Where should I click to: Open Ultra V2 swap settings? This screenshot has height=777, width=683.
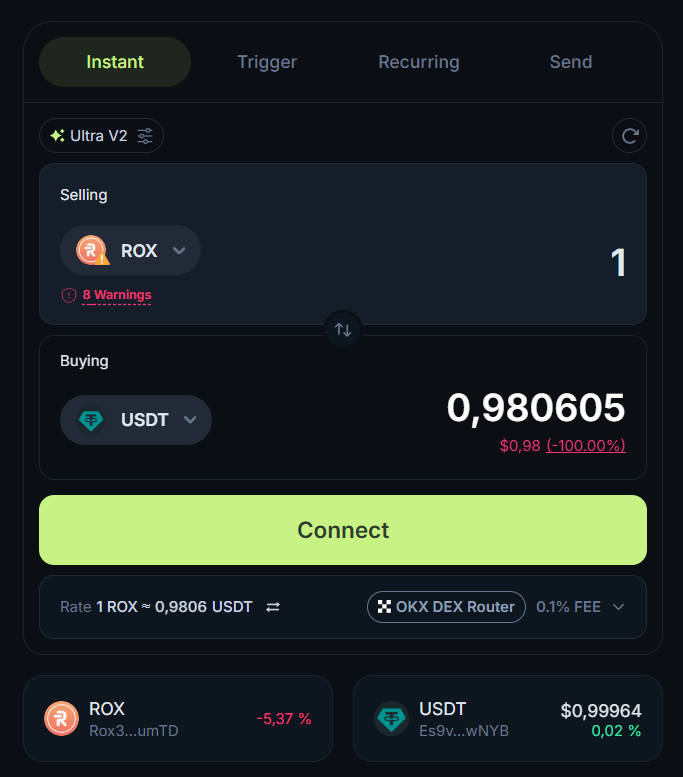click(x=102, y=136)
